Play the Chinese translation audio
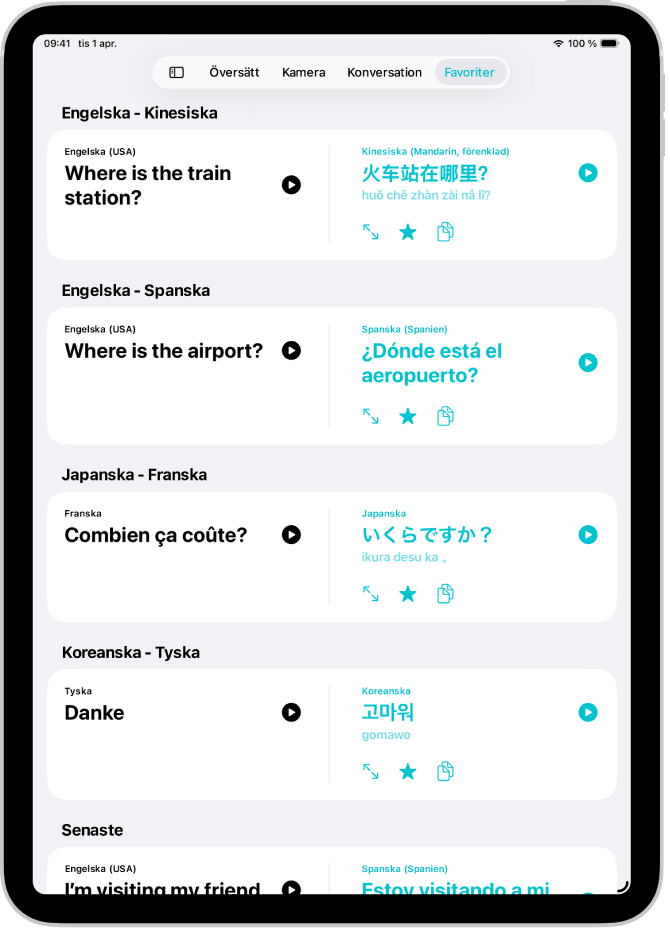This screenshot has height=931, width=670. 588,173
